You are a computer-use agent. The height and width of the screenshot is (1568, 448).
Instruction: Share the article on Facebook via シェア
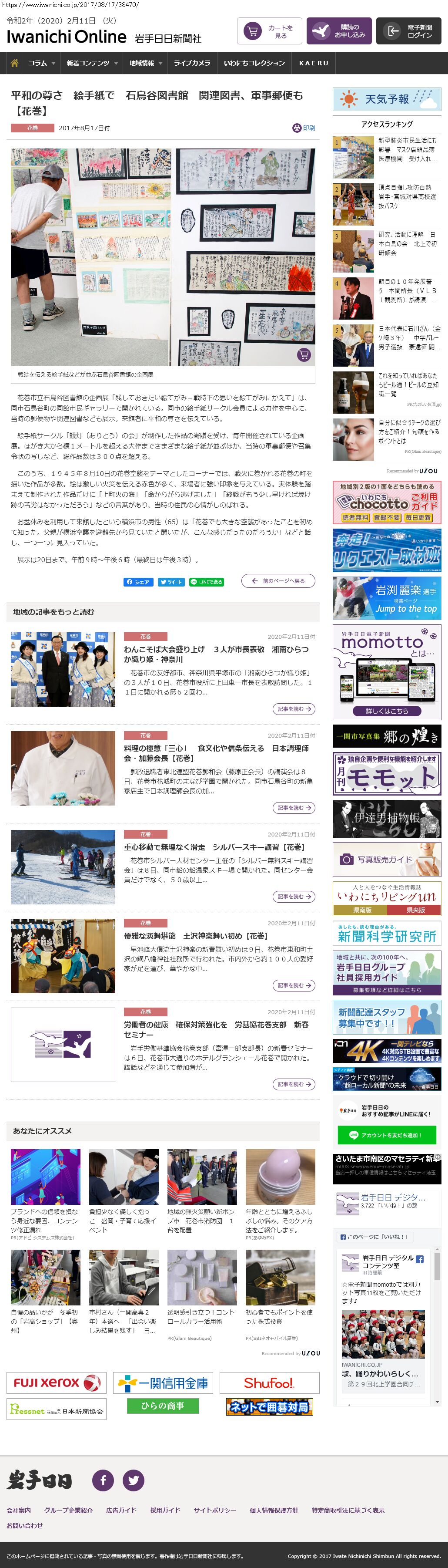138,582
